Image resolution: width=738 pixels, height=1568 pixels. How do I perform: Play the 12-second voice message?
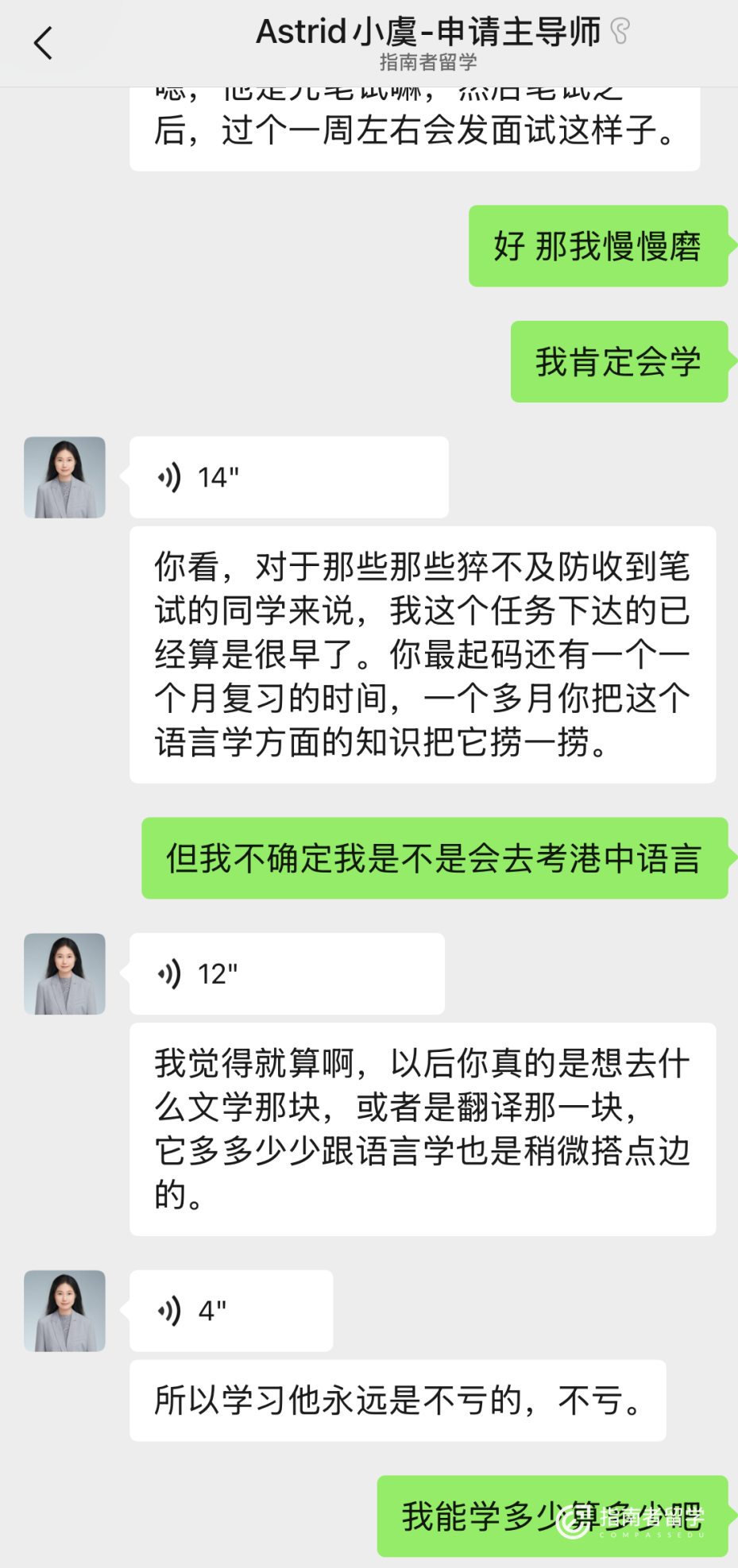286,973
